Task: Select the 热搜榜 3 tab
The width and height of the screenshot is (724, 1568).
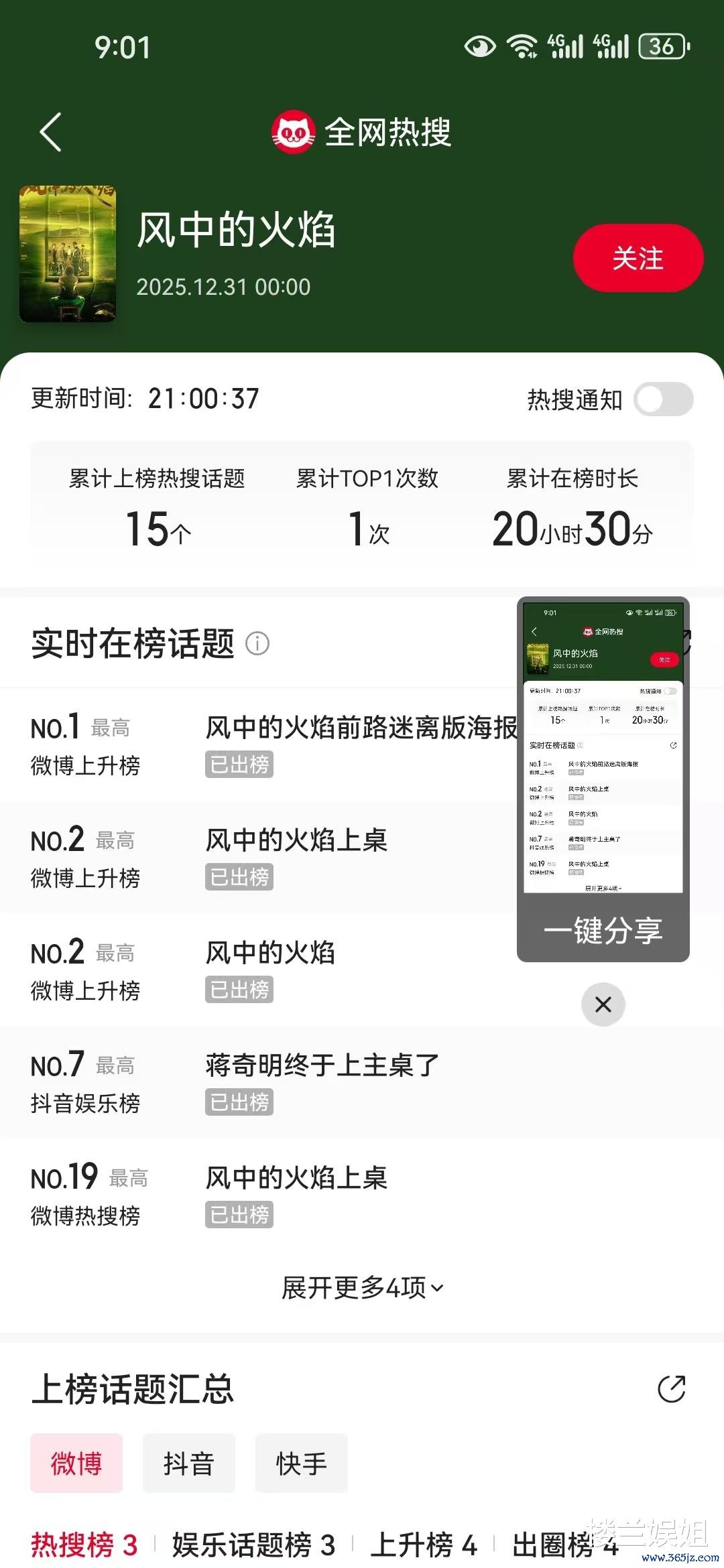Action: tap(84, 1545)
